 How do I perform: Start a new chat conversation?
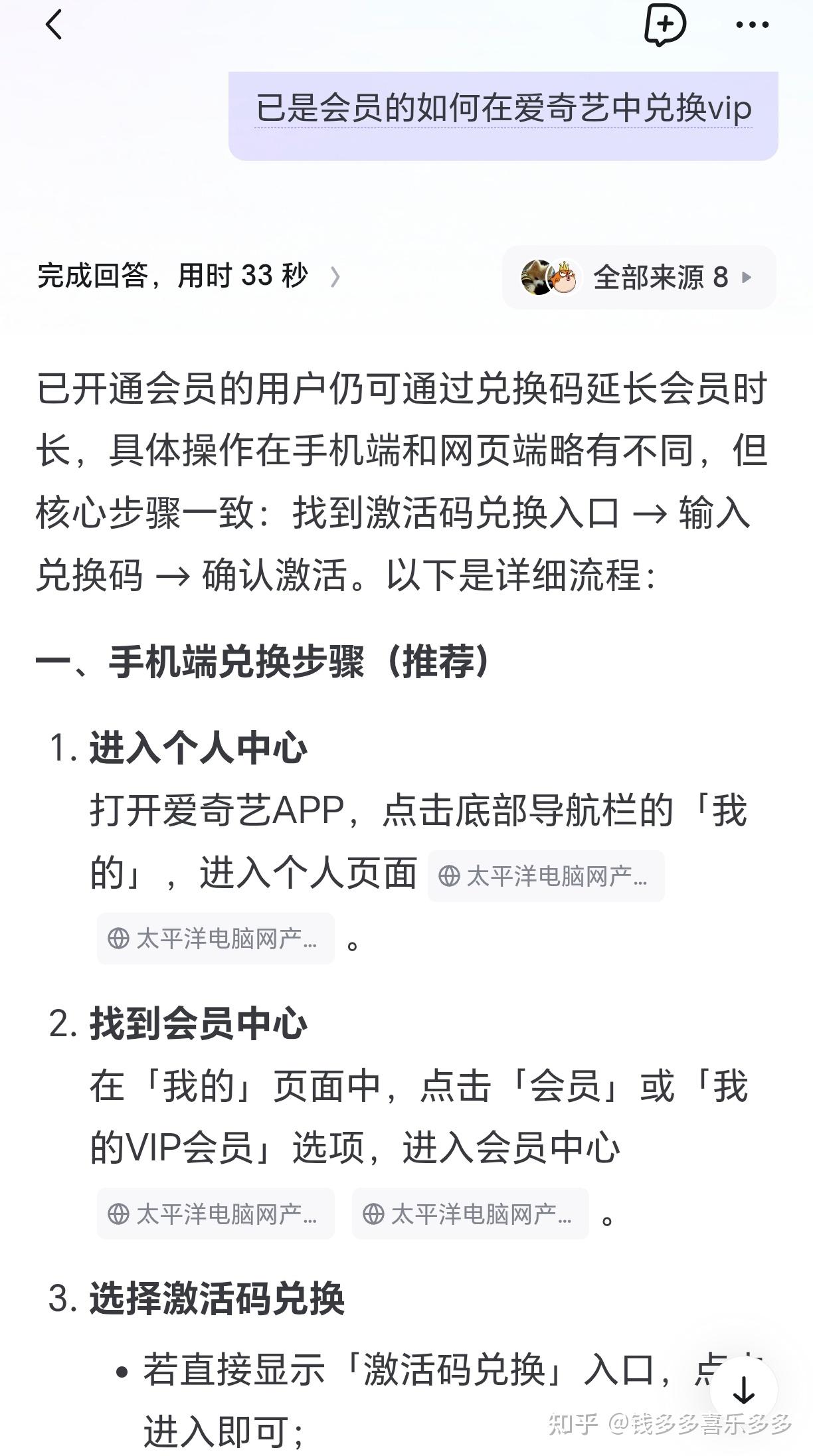point(665,25)
